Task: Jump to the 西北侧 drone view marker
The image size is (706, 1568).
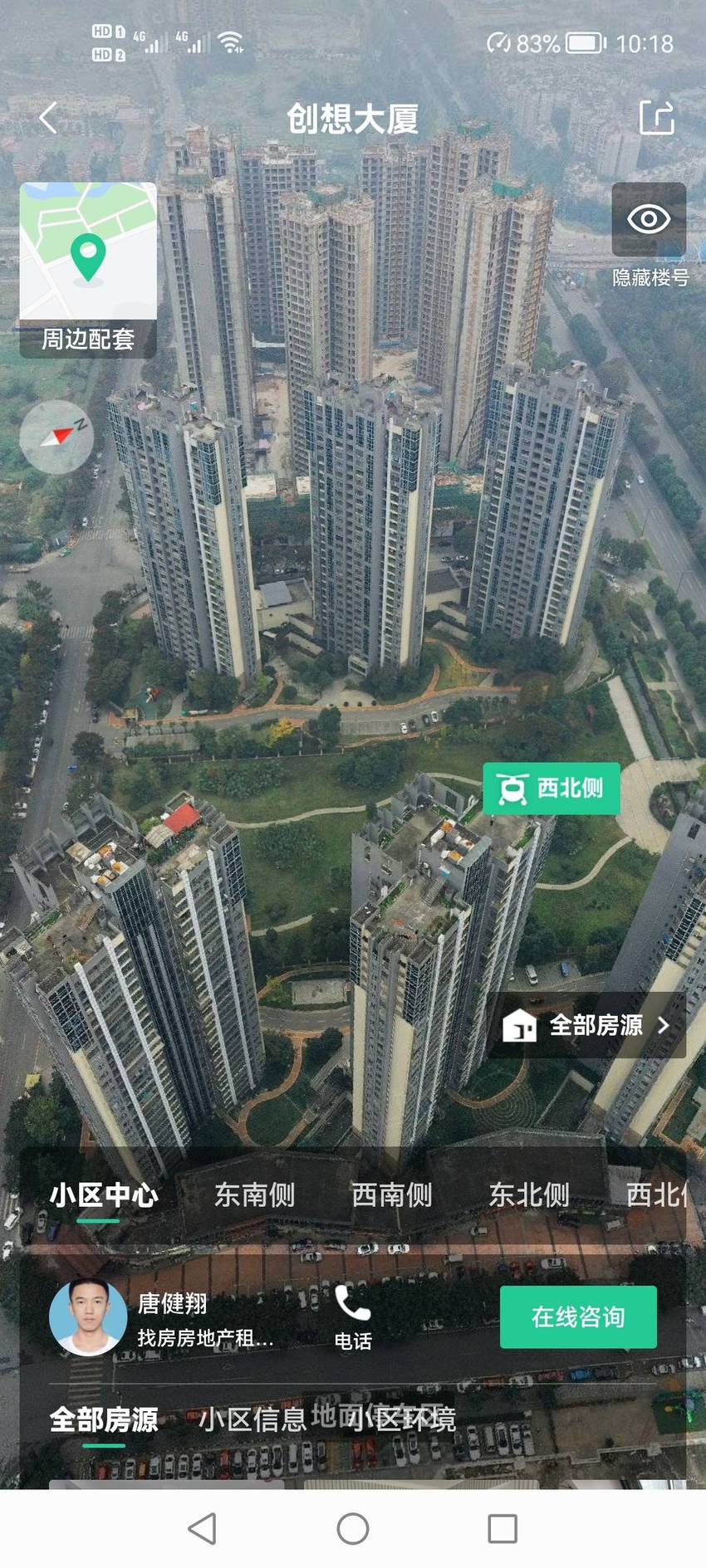Action: [552, 788]
